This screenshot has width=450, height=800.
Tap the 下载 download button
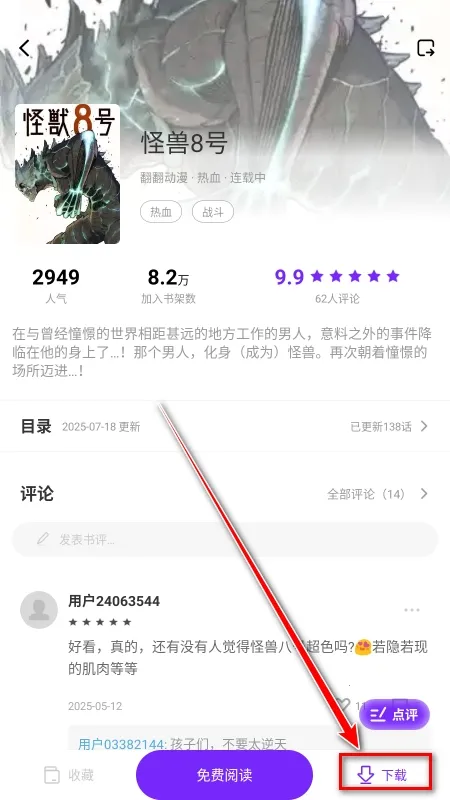pos(387,775)
